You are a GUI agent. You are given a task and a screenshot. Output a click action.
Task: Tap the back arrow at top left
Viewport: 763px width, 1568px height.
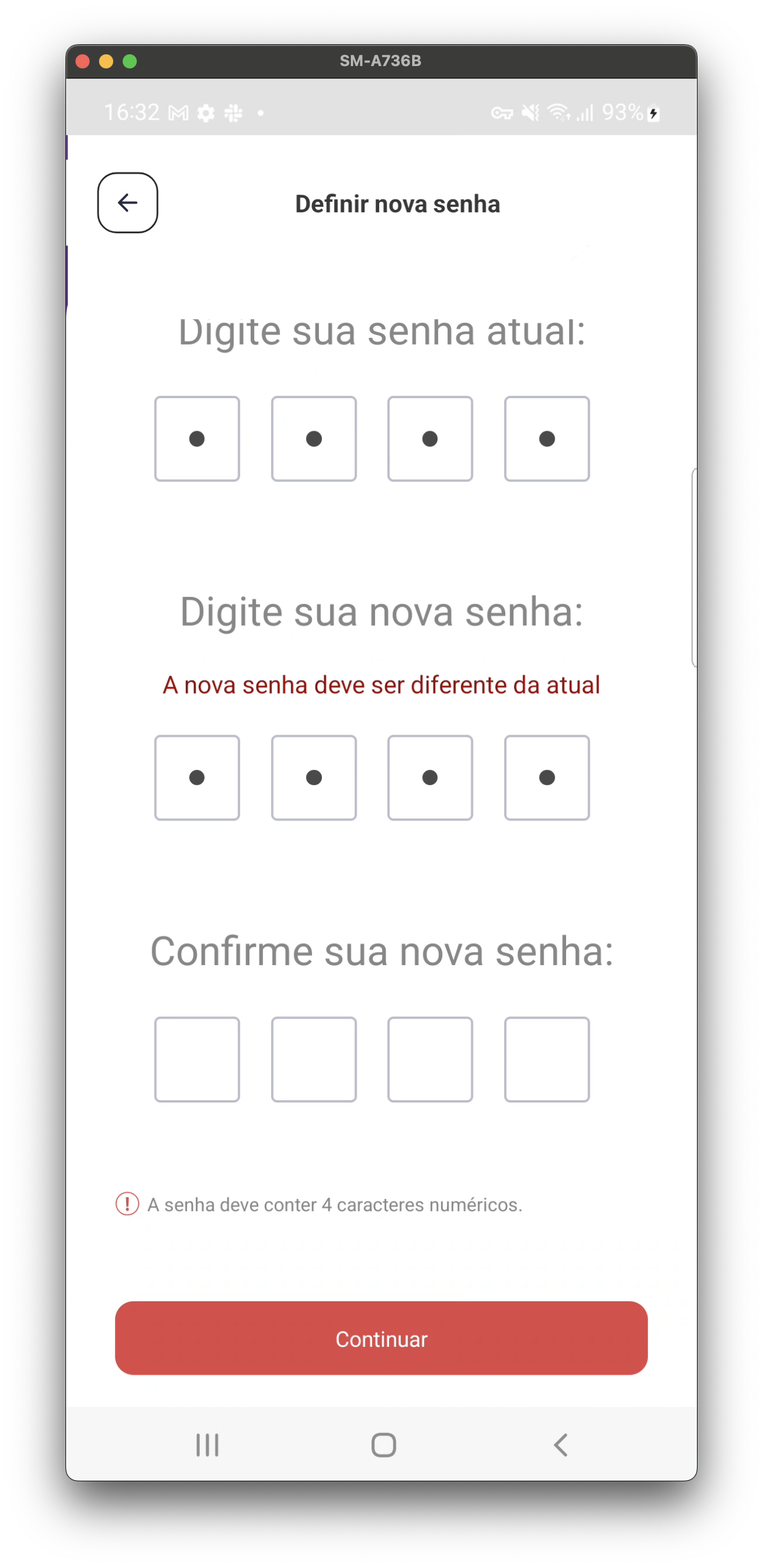pyautogui.click(x=127, y=203)
